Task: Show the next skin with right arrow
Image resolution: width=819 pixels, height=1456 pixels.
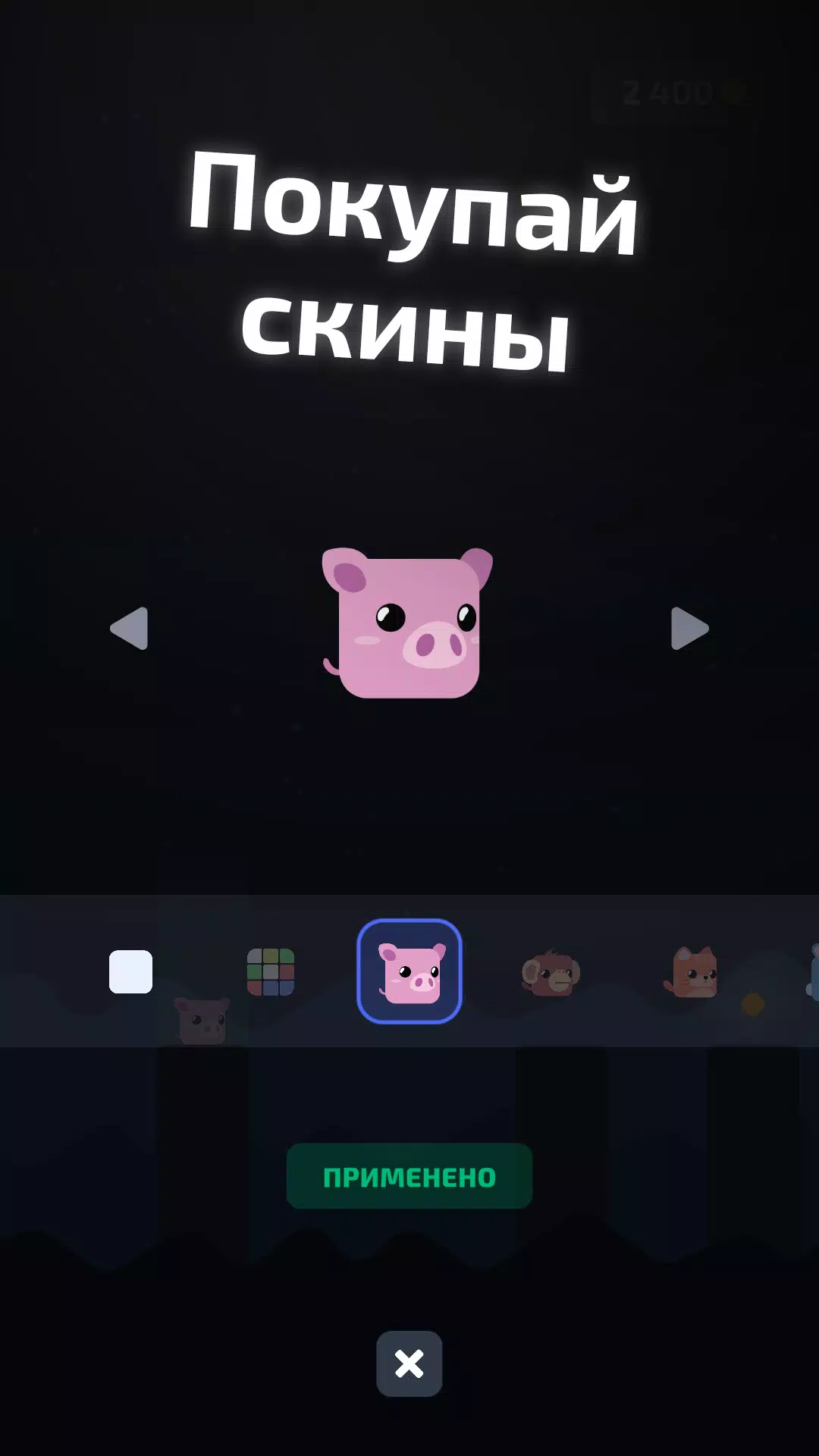Action: (689, 628)
